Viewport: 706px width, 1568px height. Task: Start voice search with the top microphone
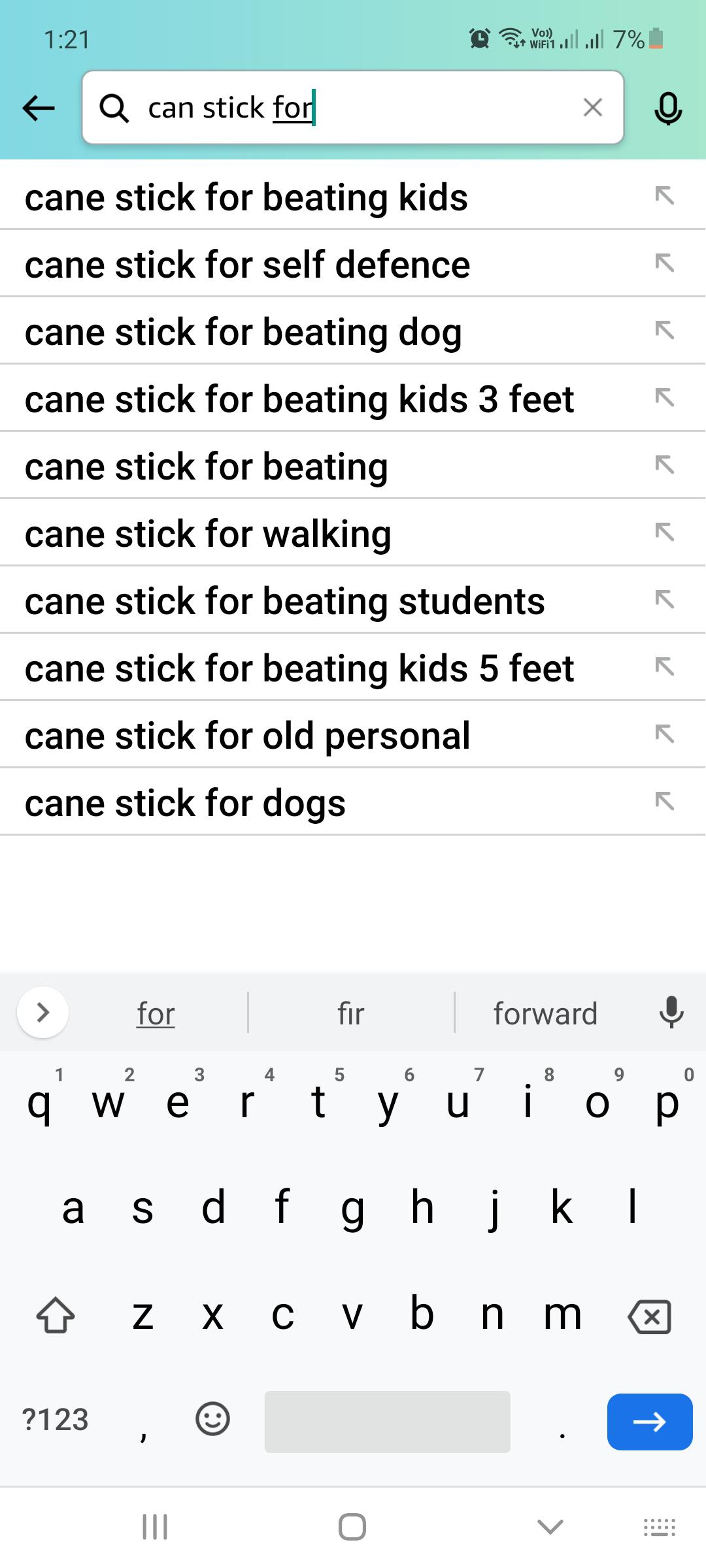(x=668, y=108)
